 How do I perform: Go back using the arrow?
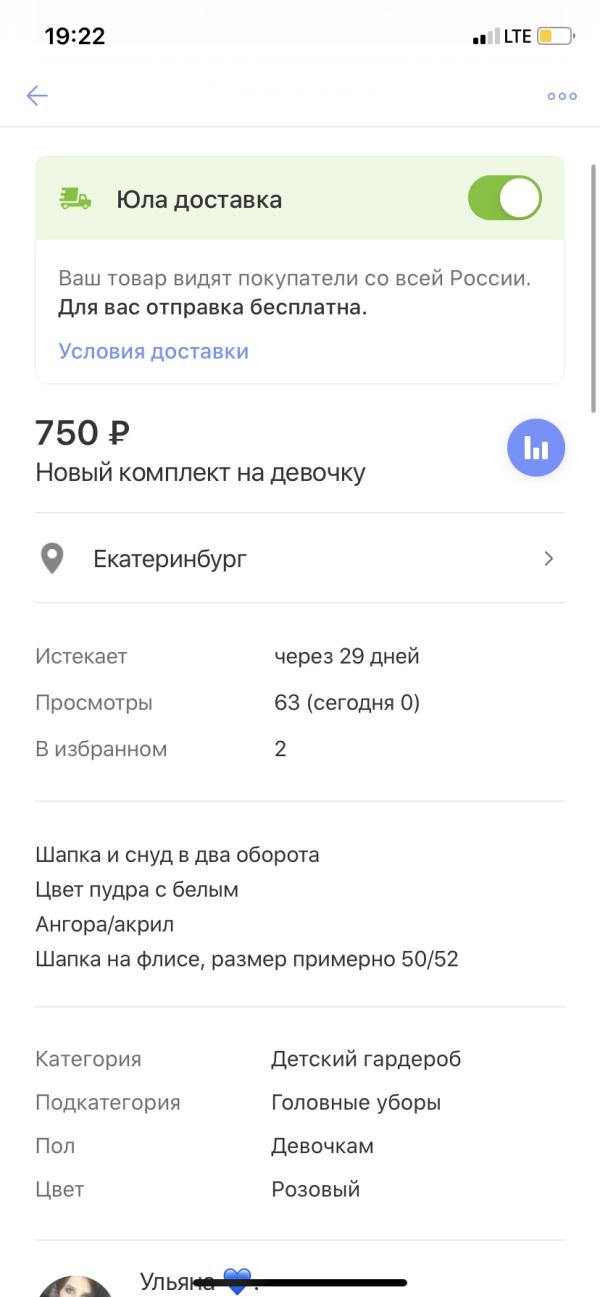click(x=37, y=96)
